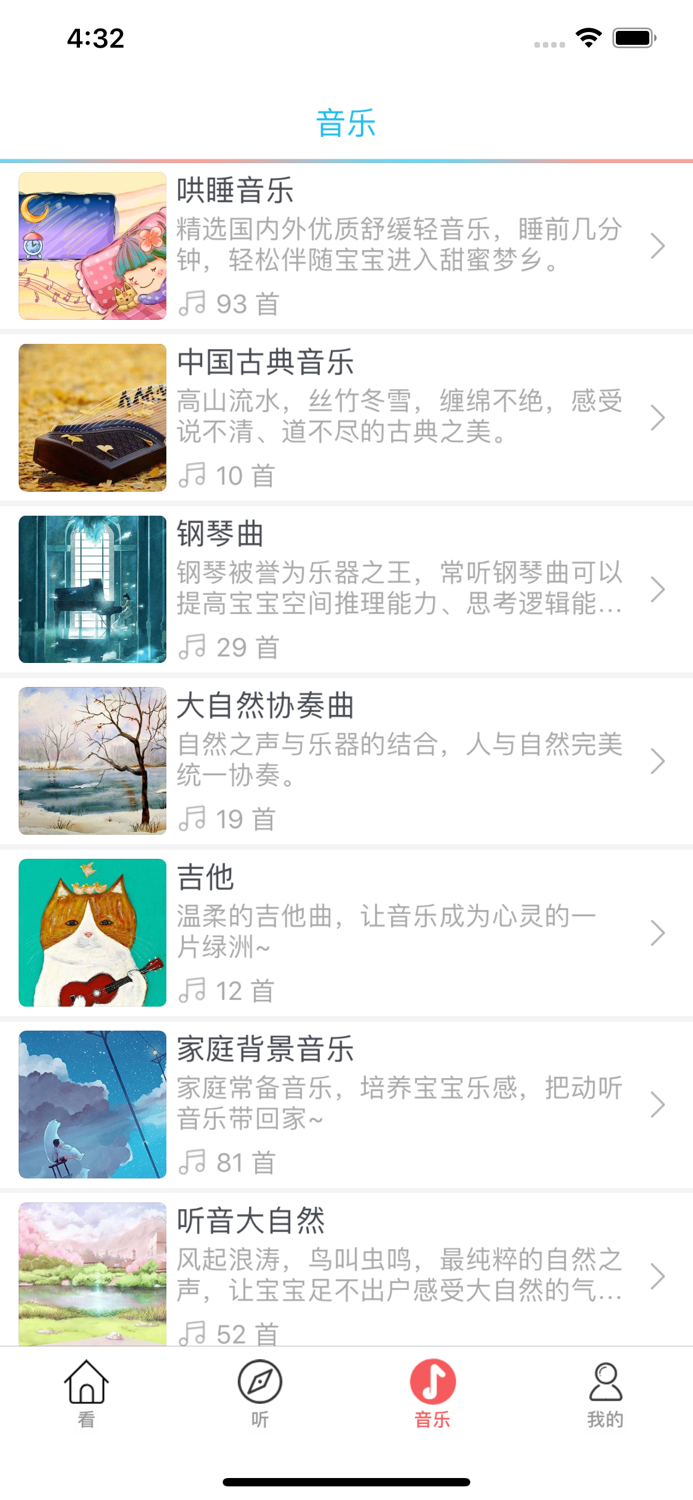This screenshot has width=693, height=1500.
Task: Select the 音乐 tab
Action: coord(433,1394)
